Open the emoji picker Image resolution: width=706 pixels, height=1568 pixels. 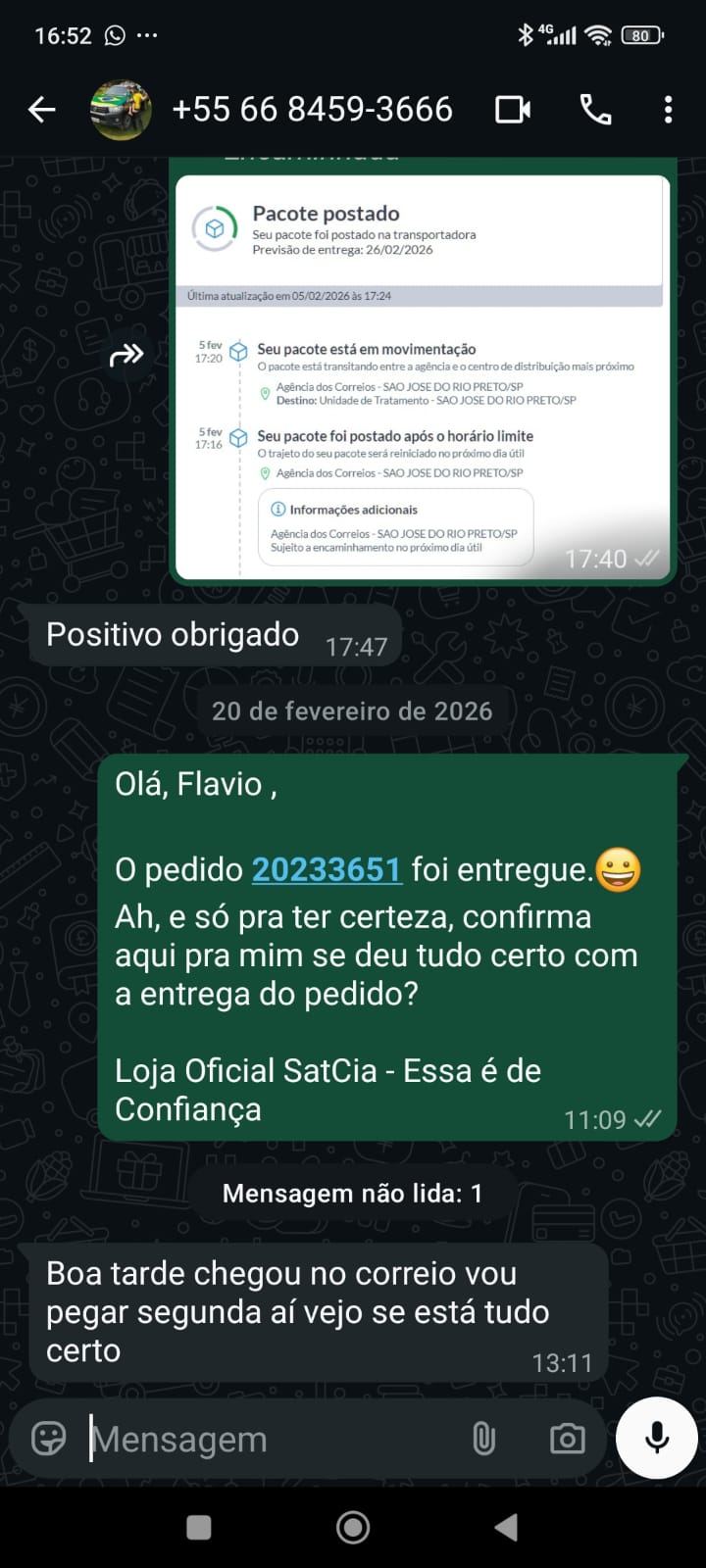49,1439
